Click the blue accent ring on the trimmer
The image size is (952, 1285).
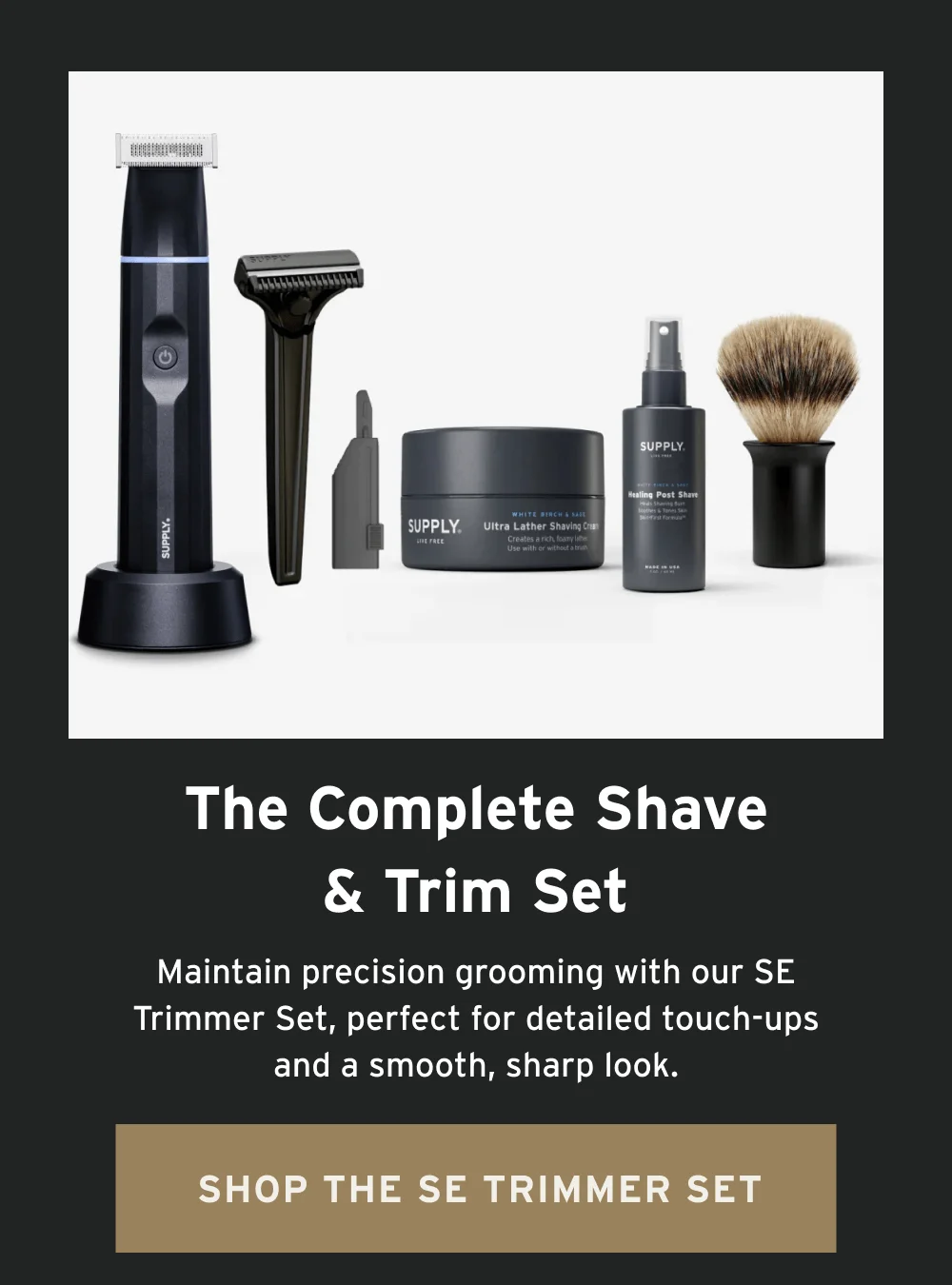(x=163, y=259)
